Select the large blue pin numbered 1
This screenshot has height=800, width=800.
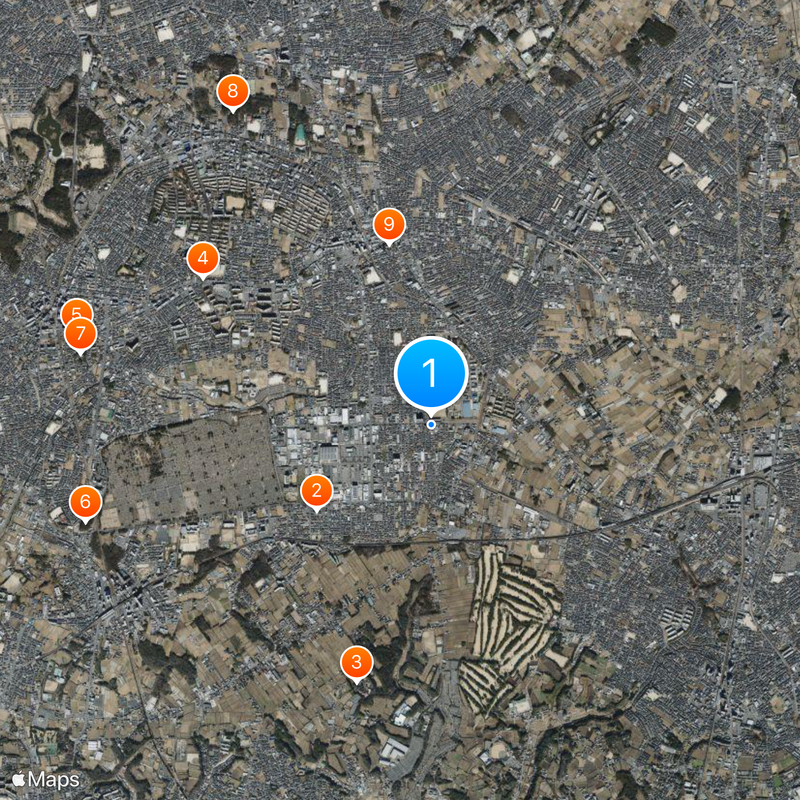point(431,373)
